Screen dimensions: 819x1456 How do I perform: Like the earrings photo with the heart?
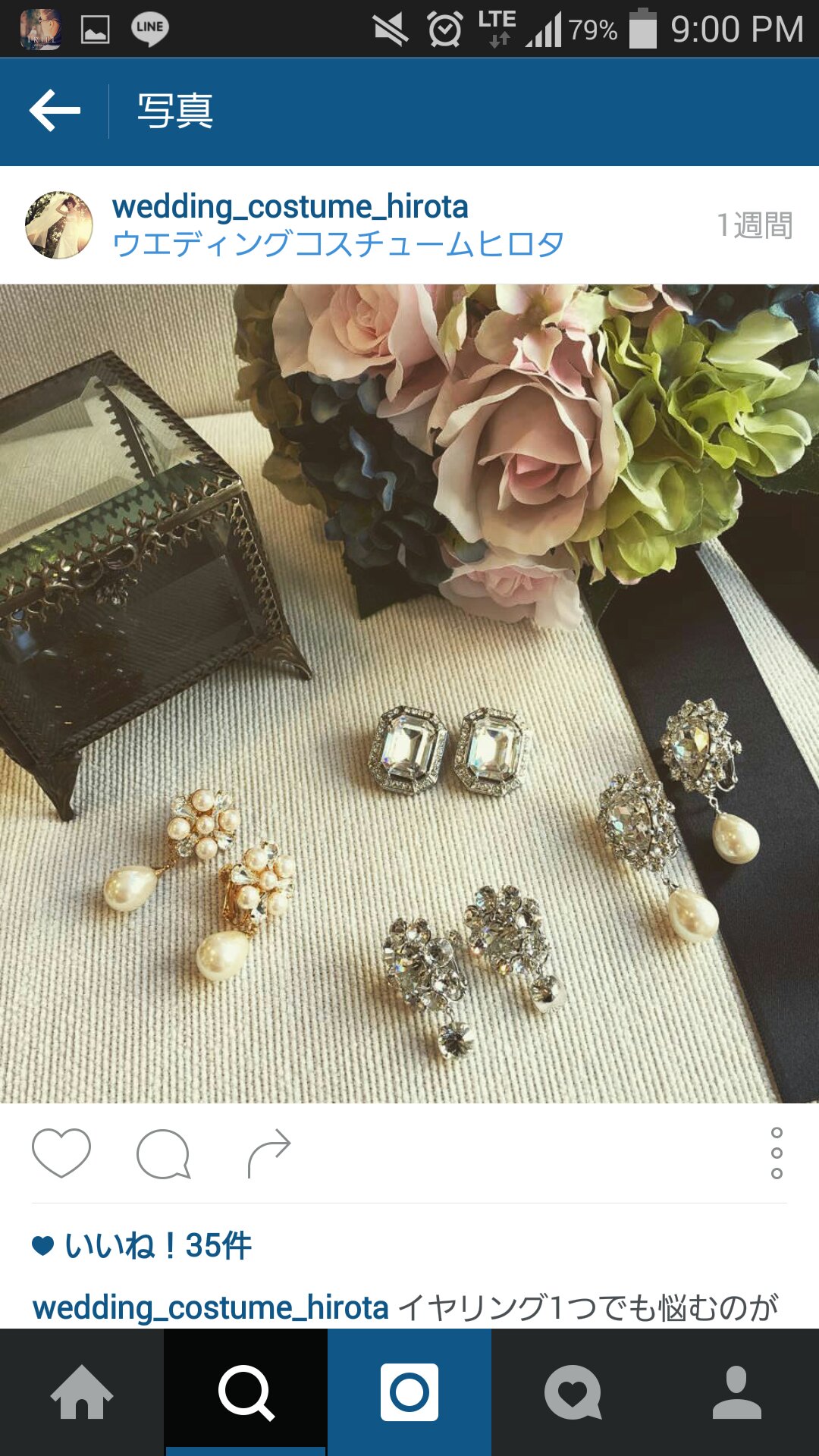coord(61,1153)
